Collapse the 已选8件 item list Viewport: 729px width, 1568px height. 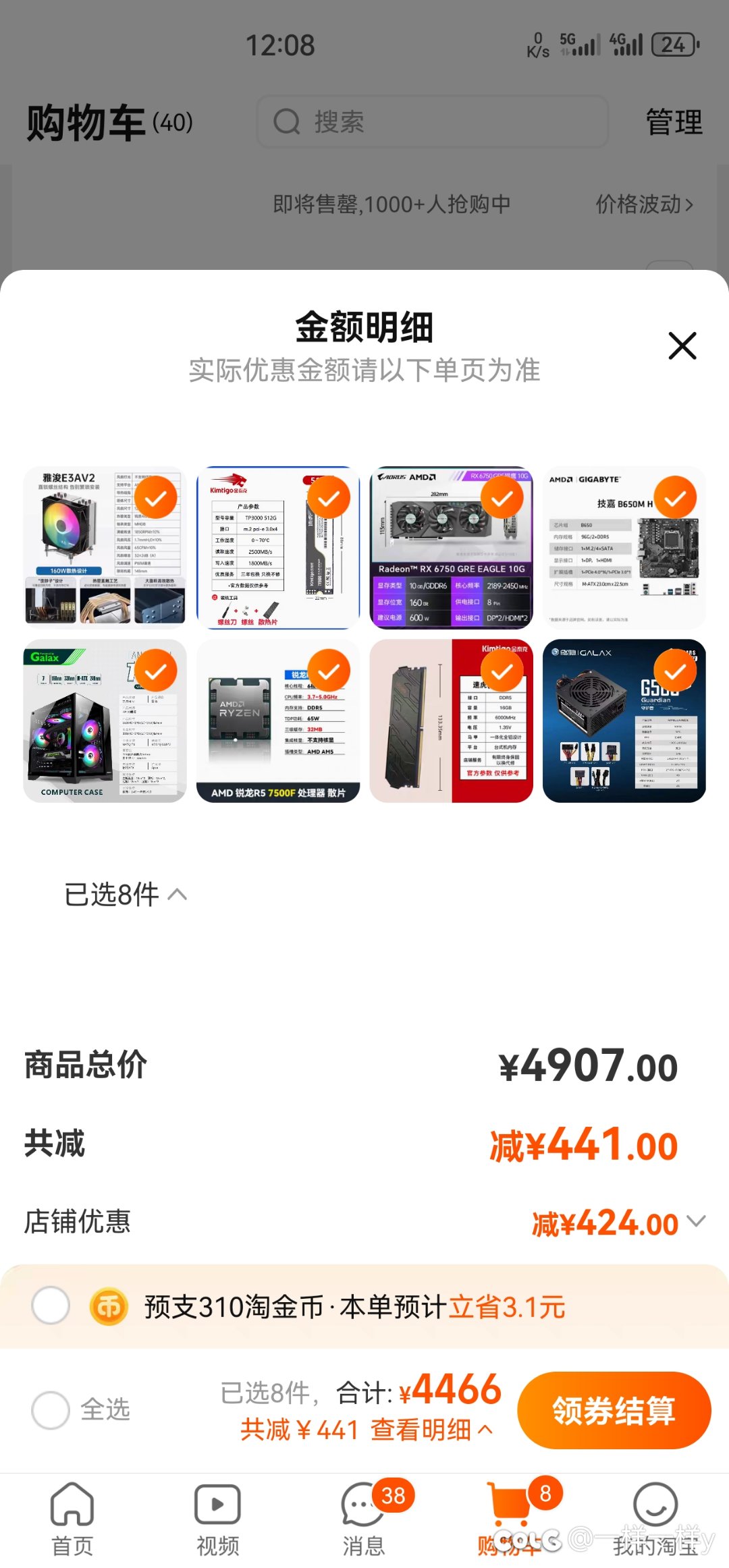126,895
